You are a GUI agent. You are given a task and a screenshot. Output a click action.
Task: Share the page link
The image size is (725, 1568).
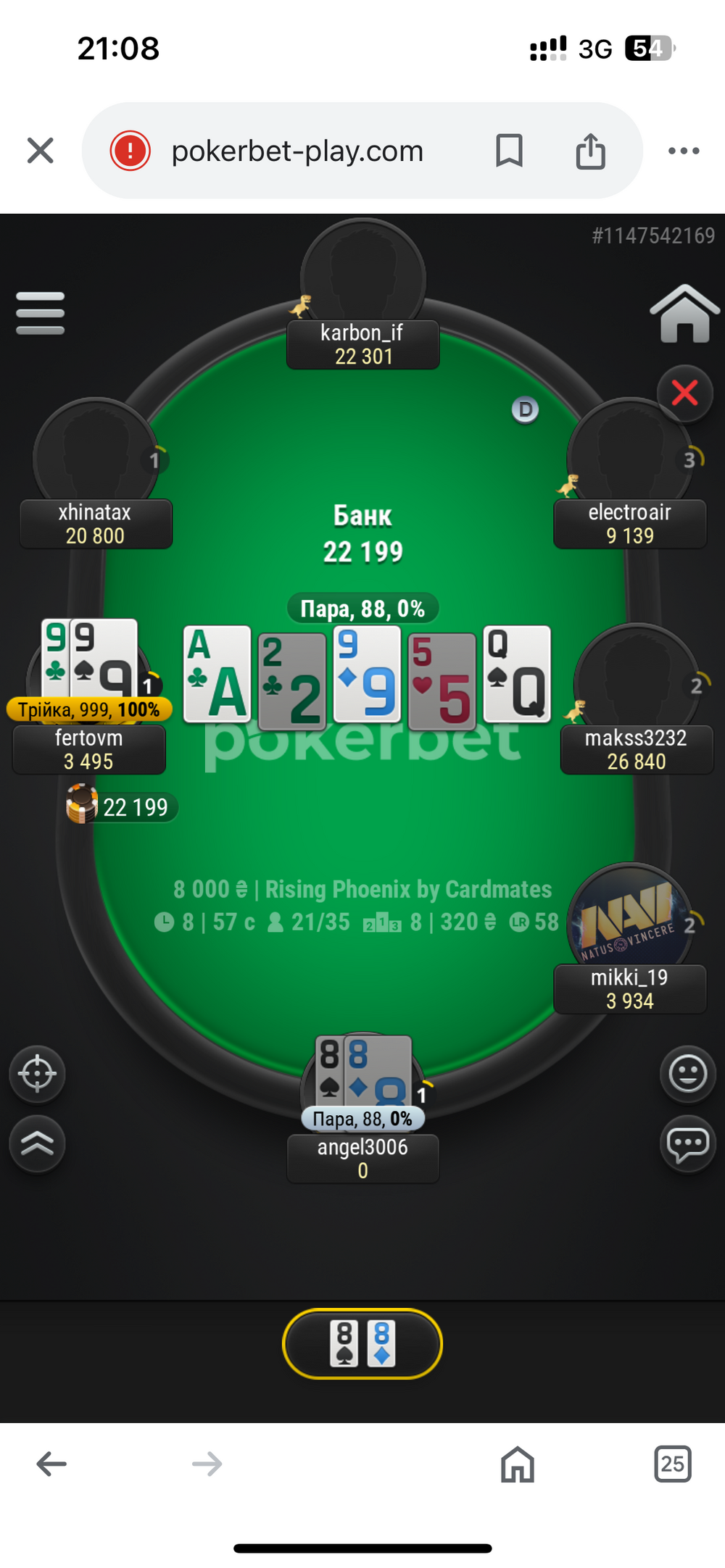click(590, 151)
